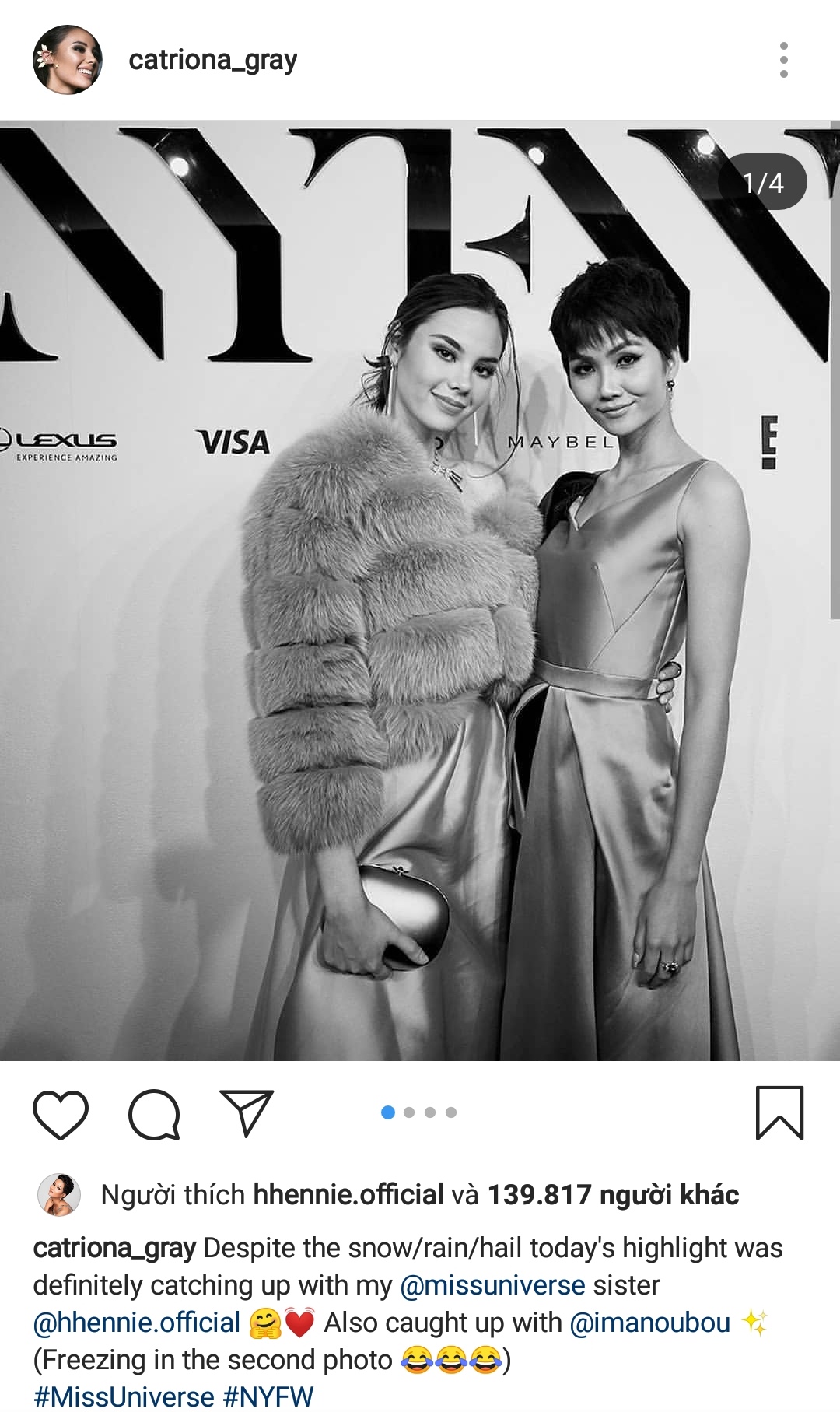
Task: Save the post with the bookmark icon
Action: click(779, 1113)
